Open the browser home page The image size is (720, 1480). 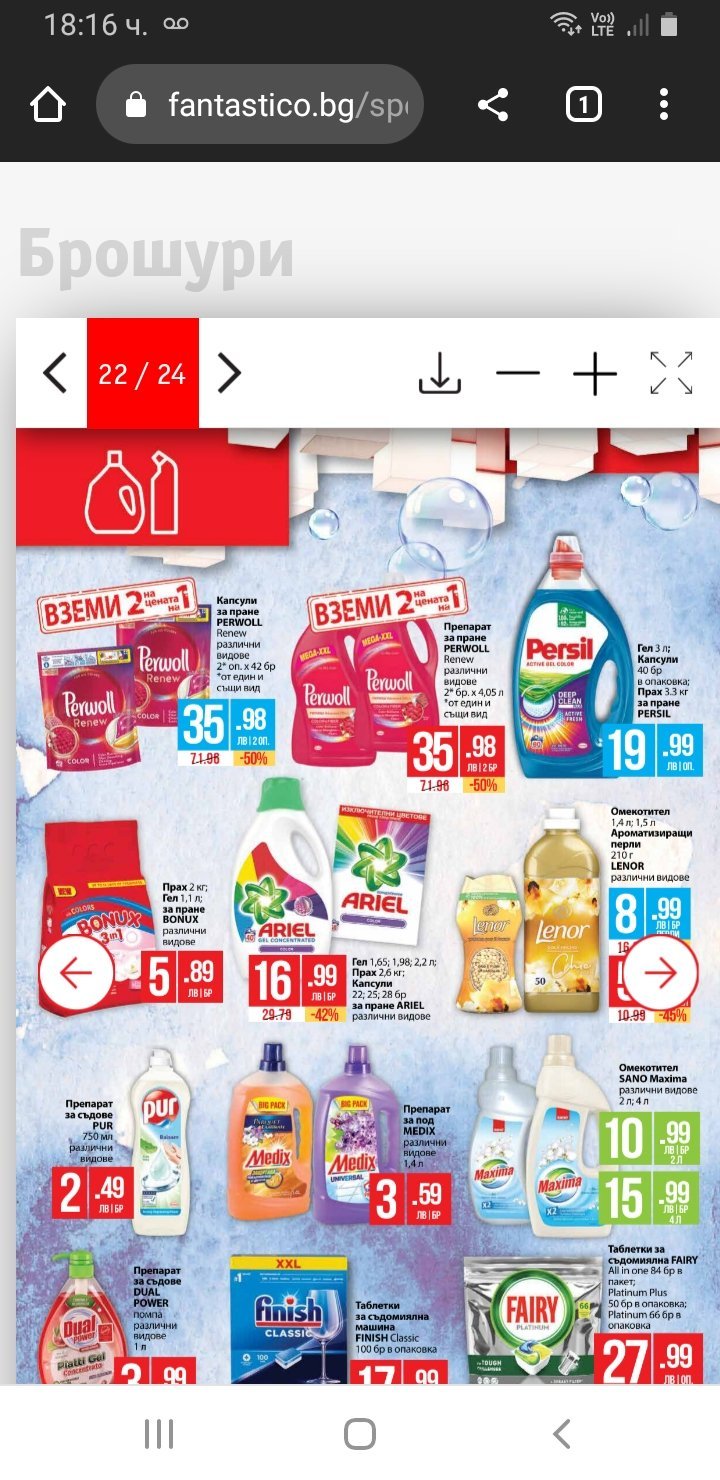pos(48,105)
